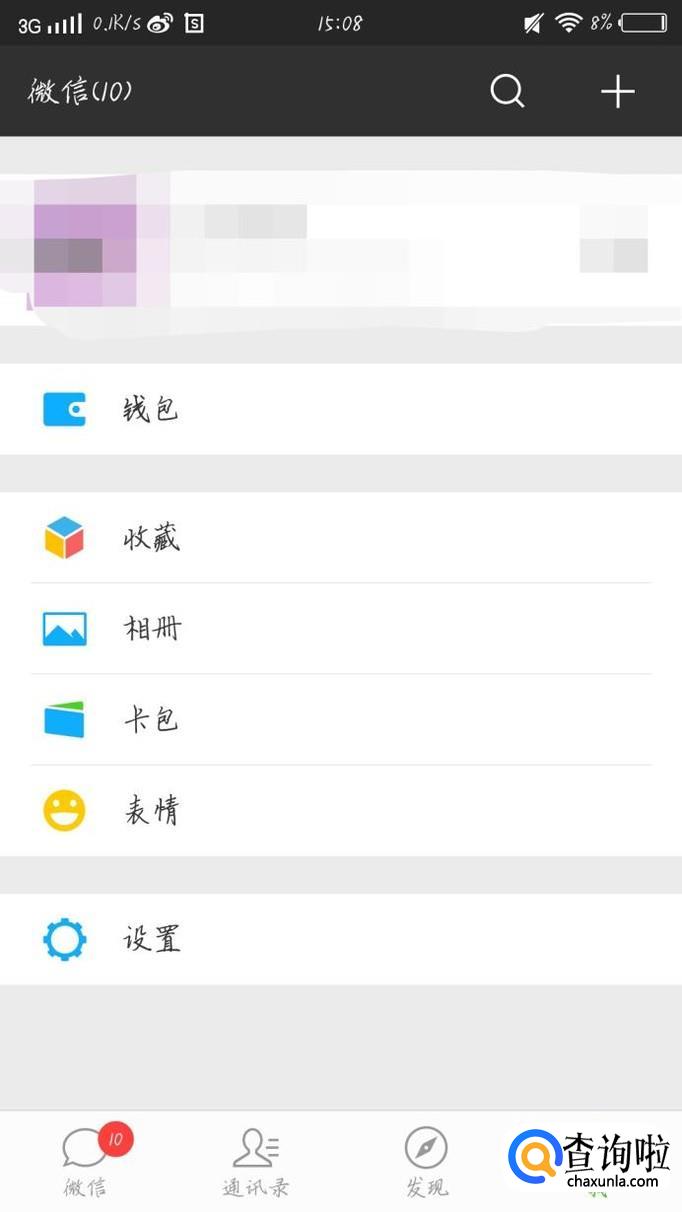
Task: Open 卡包 (Cards)
Action: (x=340, y=720)
